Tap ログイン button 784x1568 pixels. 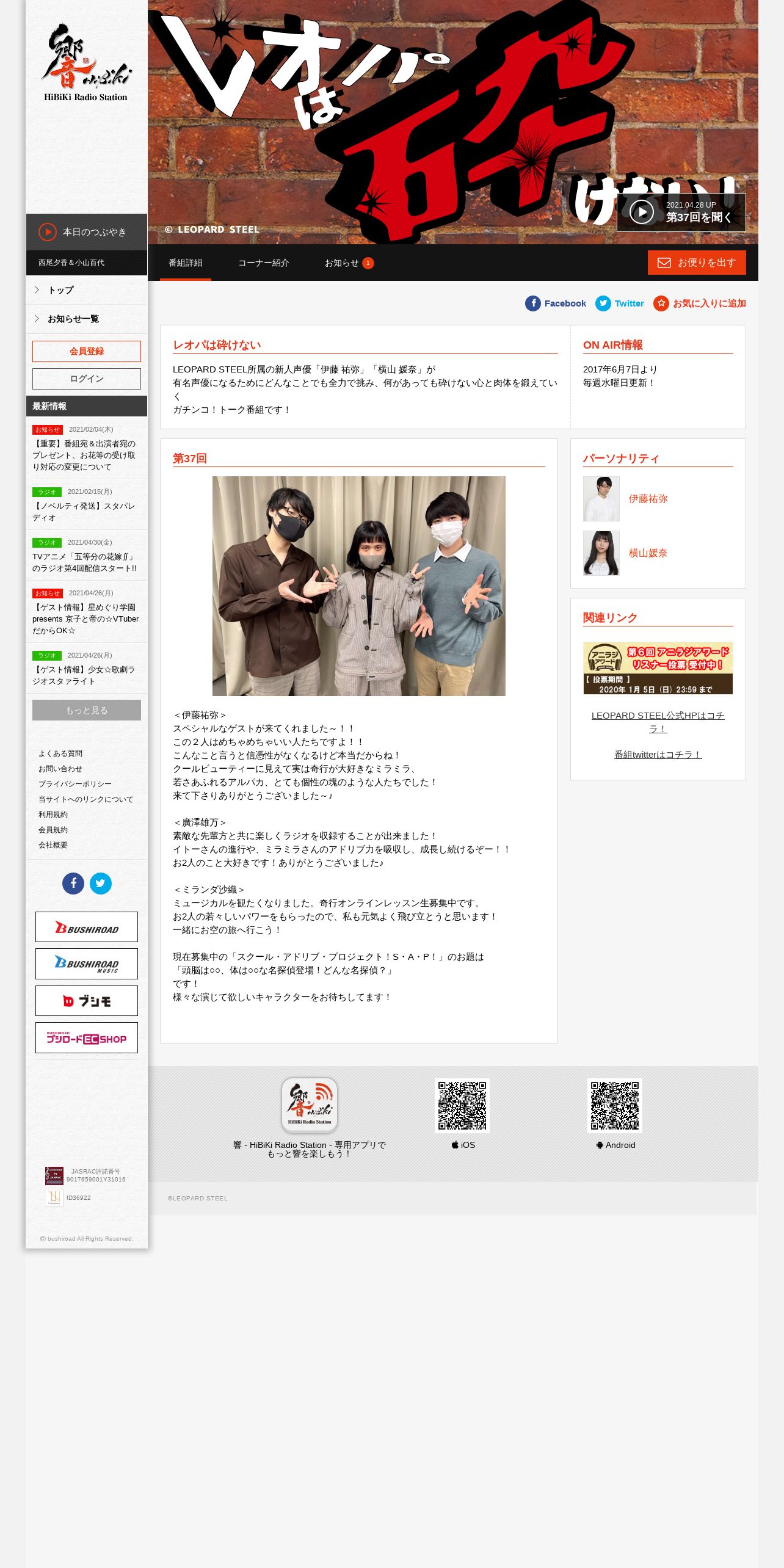(x=87, y=379)
